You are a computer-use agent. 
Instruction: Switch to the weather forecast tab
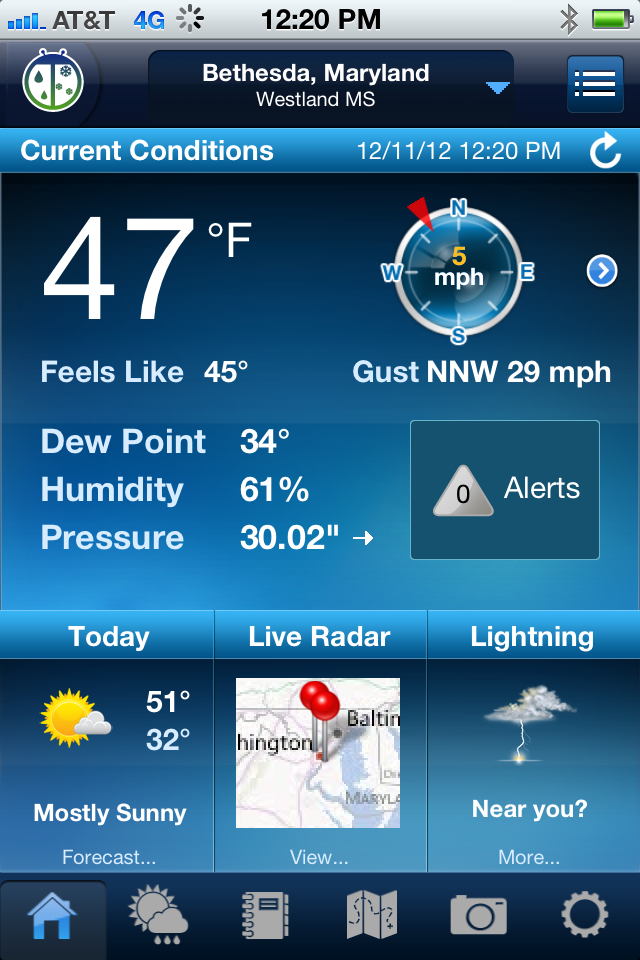160,915
